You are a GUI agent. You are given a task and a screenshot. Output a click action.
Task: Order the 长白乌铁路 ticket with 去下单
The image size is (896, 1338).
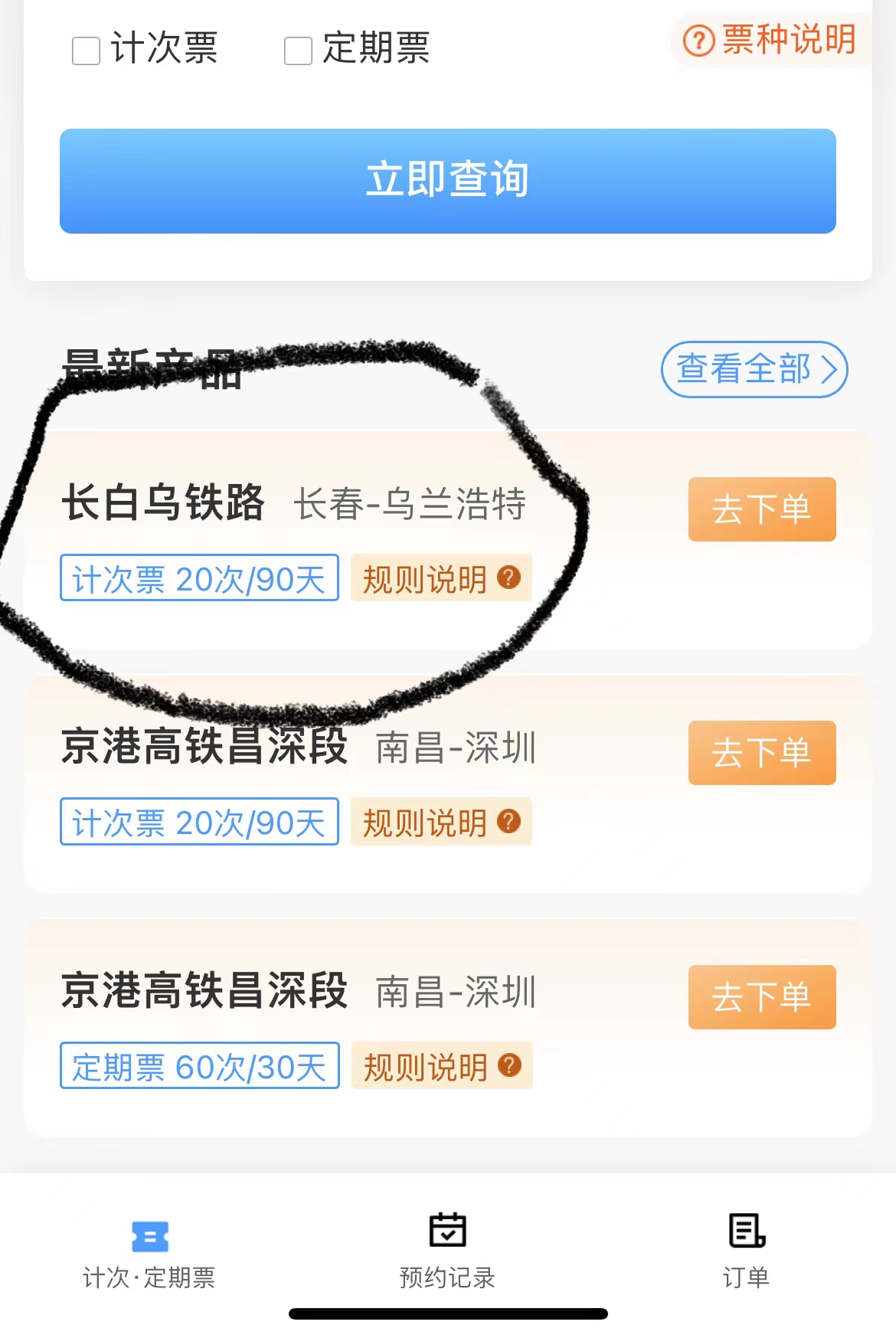point(762,509)
